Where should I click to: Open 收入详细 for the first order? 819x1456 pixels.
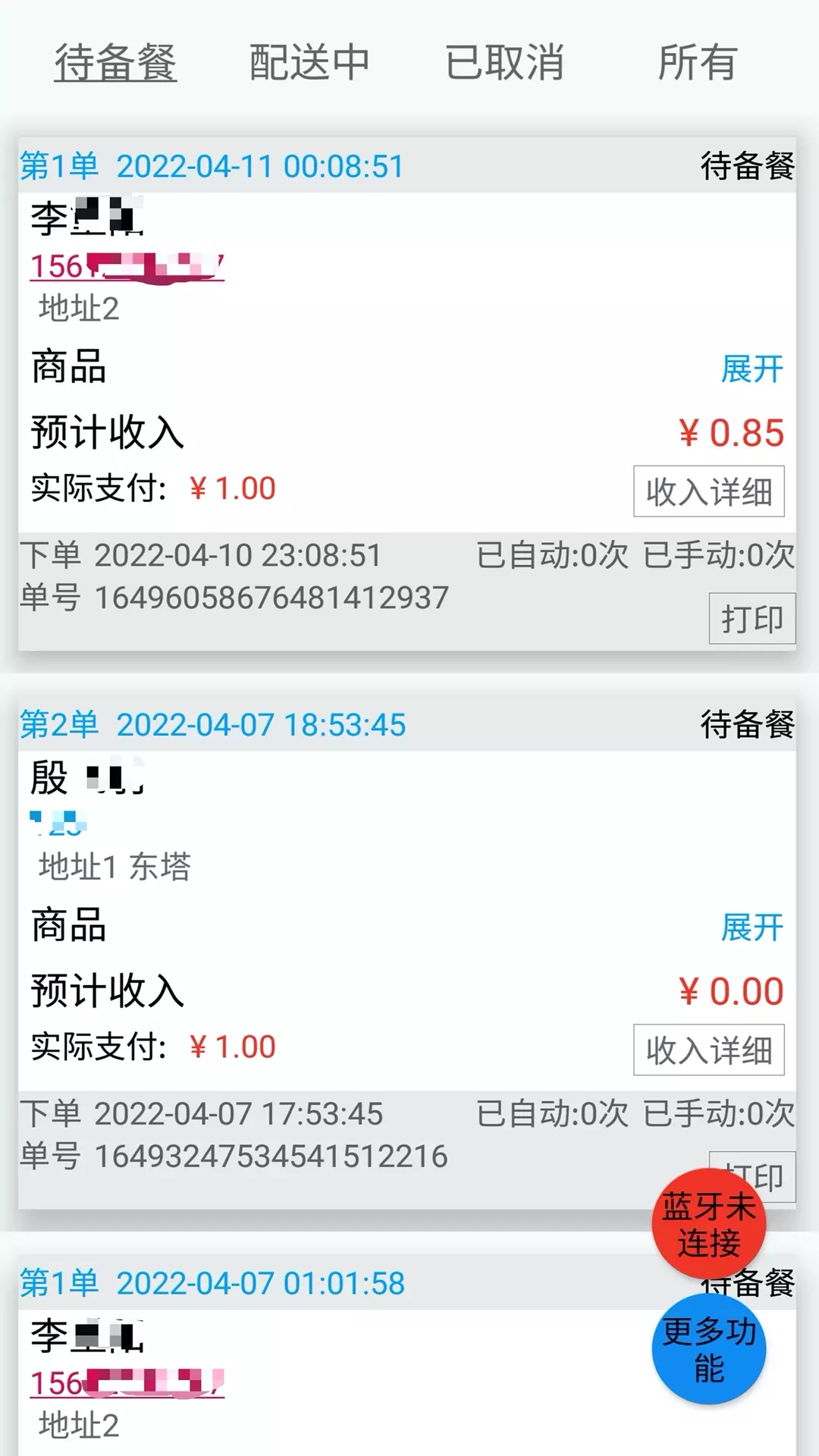click(708, 492)
